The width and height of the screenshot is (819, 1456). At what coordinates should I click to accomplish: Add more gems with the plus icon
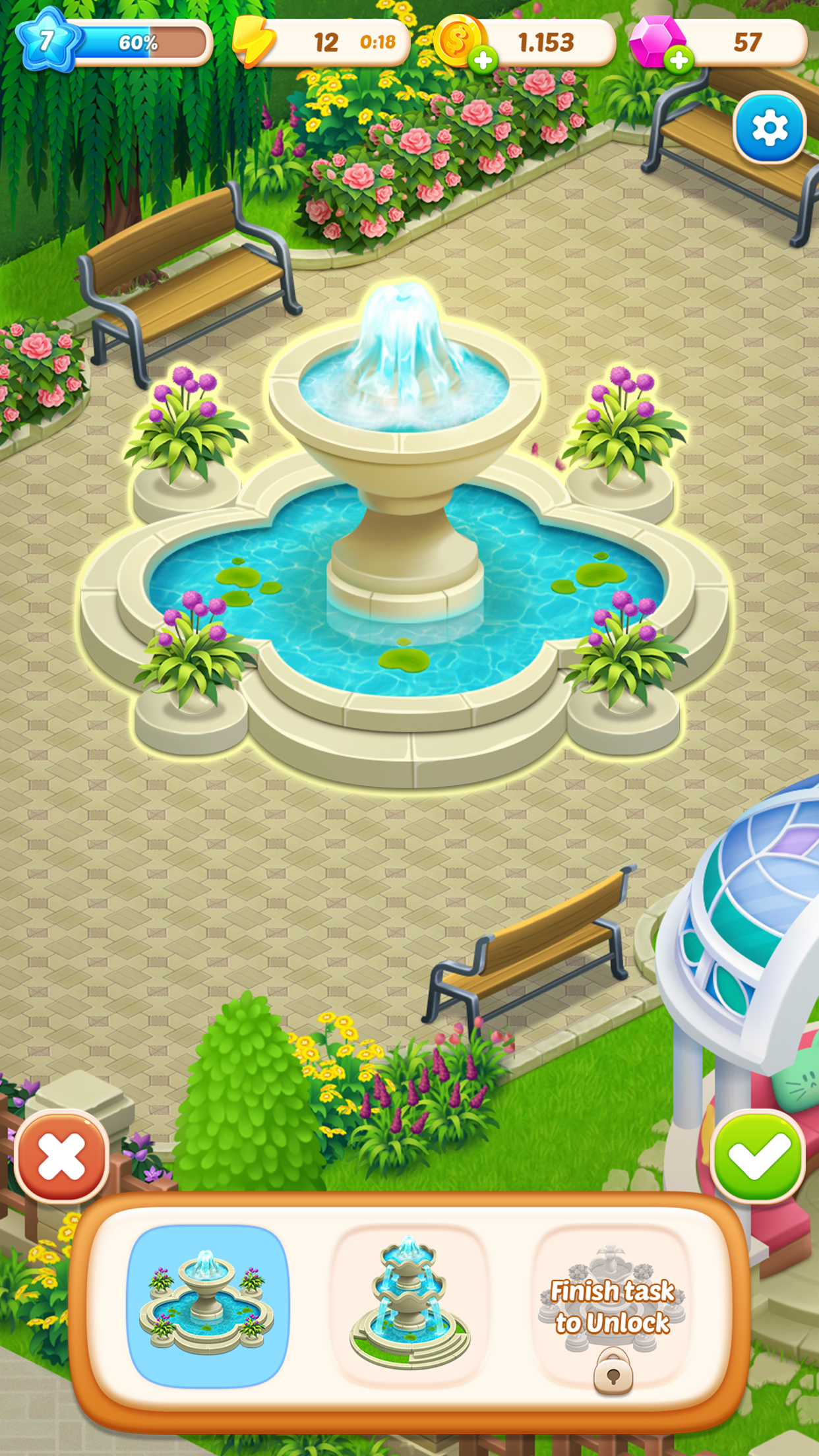(x=679, y=61)
